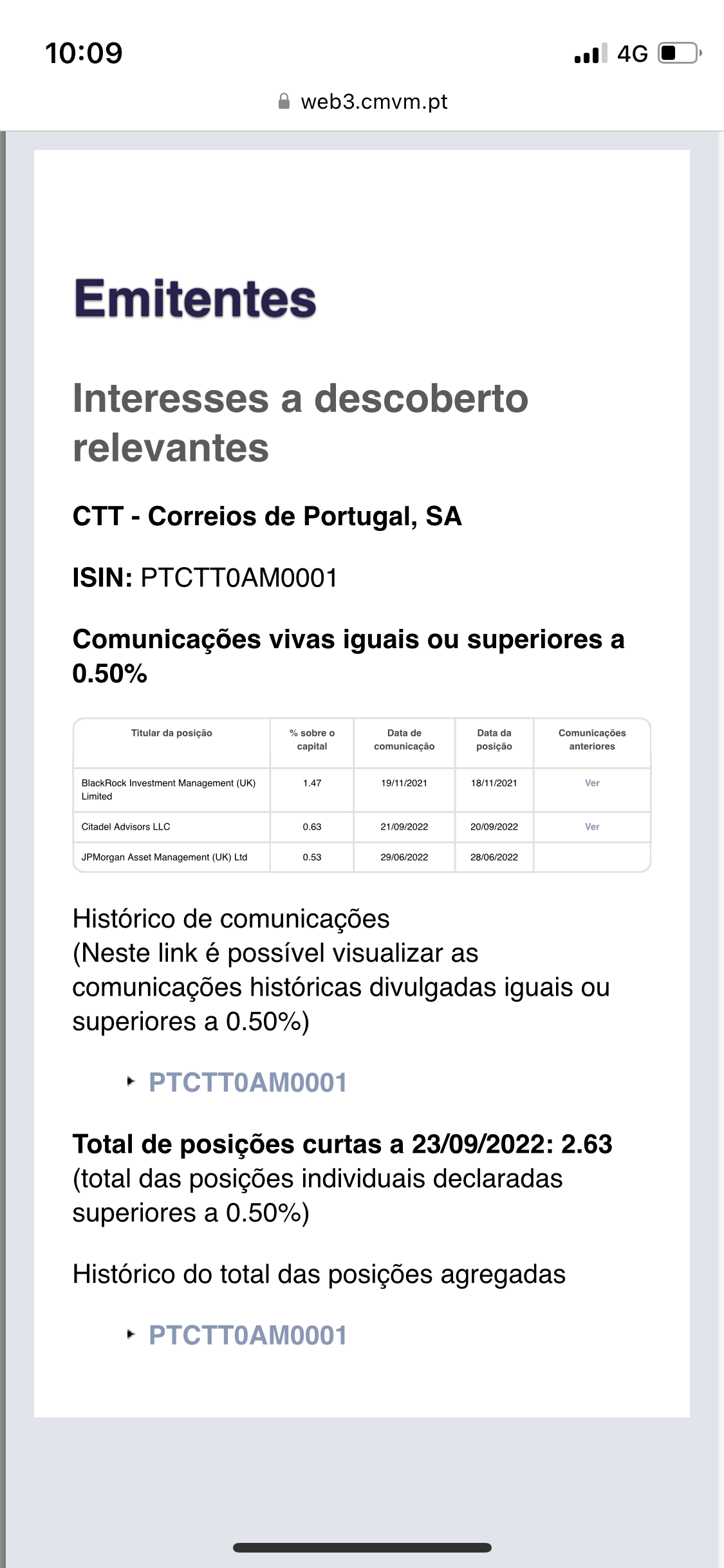Open PTCTT0AM0001 link under Histórico de comunicações

[248, 1083]
